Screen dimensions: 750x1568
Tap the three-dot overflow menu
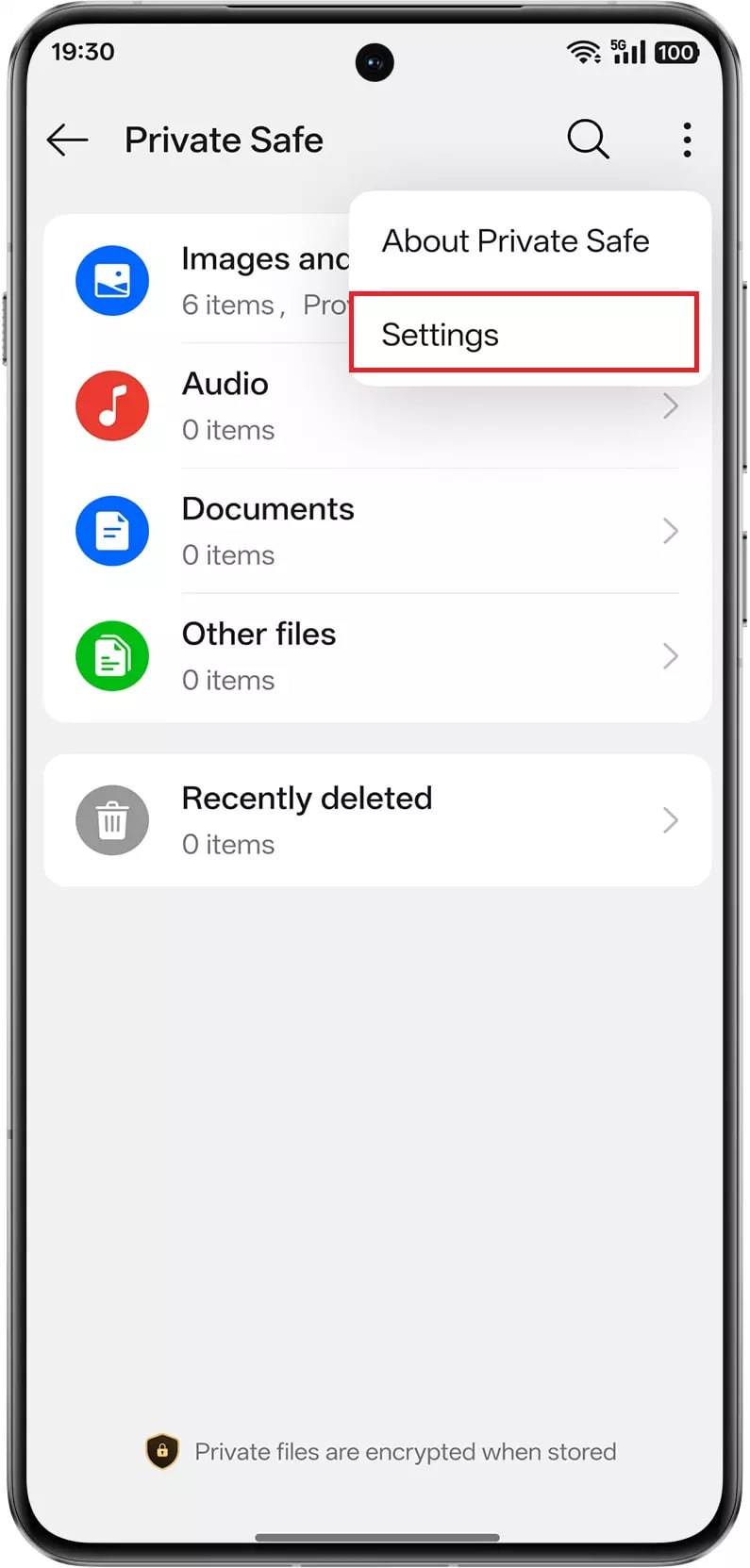(687, 140)
